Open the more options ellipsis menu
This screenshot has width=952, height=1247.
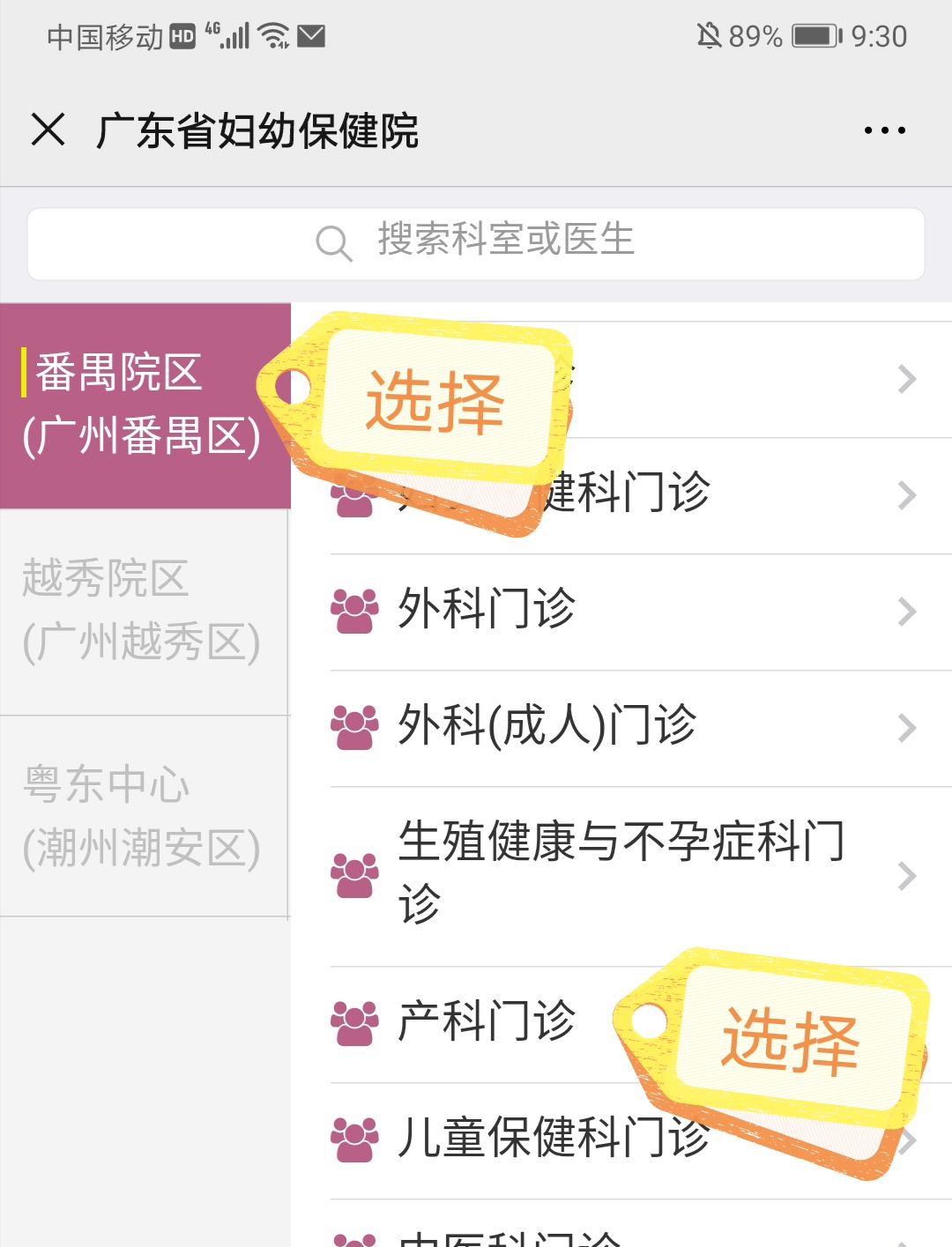pos(883,130)
